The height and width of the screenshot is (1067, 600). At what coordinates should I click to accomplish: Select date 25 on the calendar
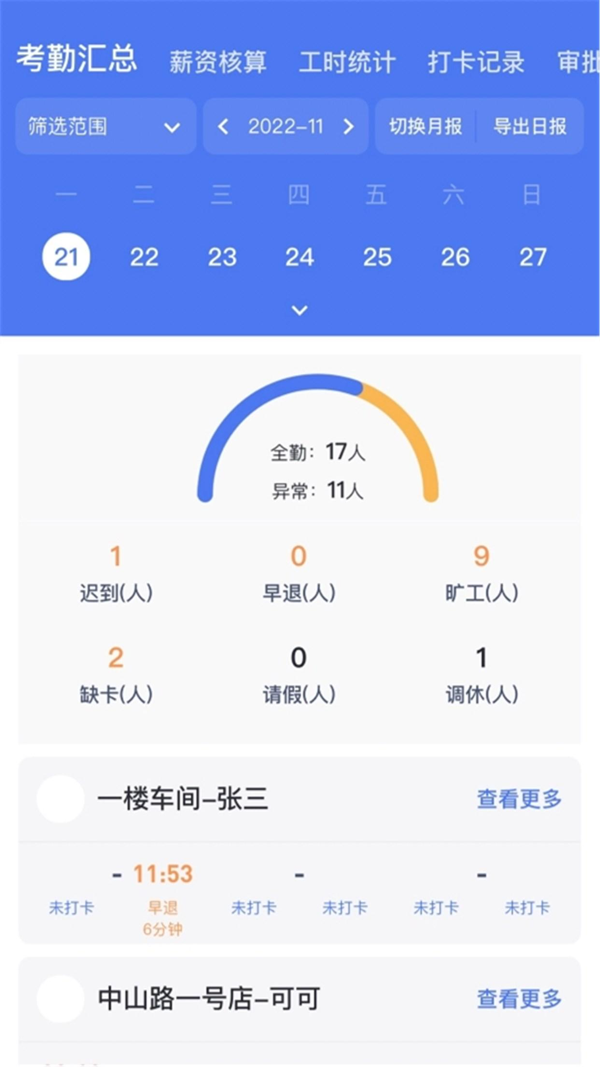click(x=377, y=257)
